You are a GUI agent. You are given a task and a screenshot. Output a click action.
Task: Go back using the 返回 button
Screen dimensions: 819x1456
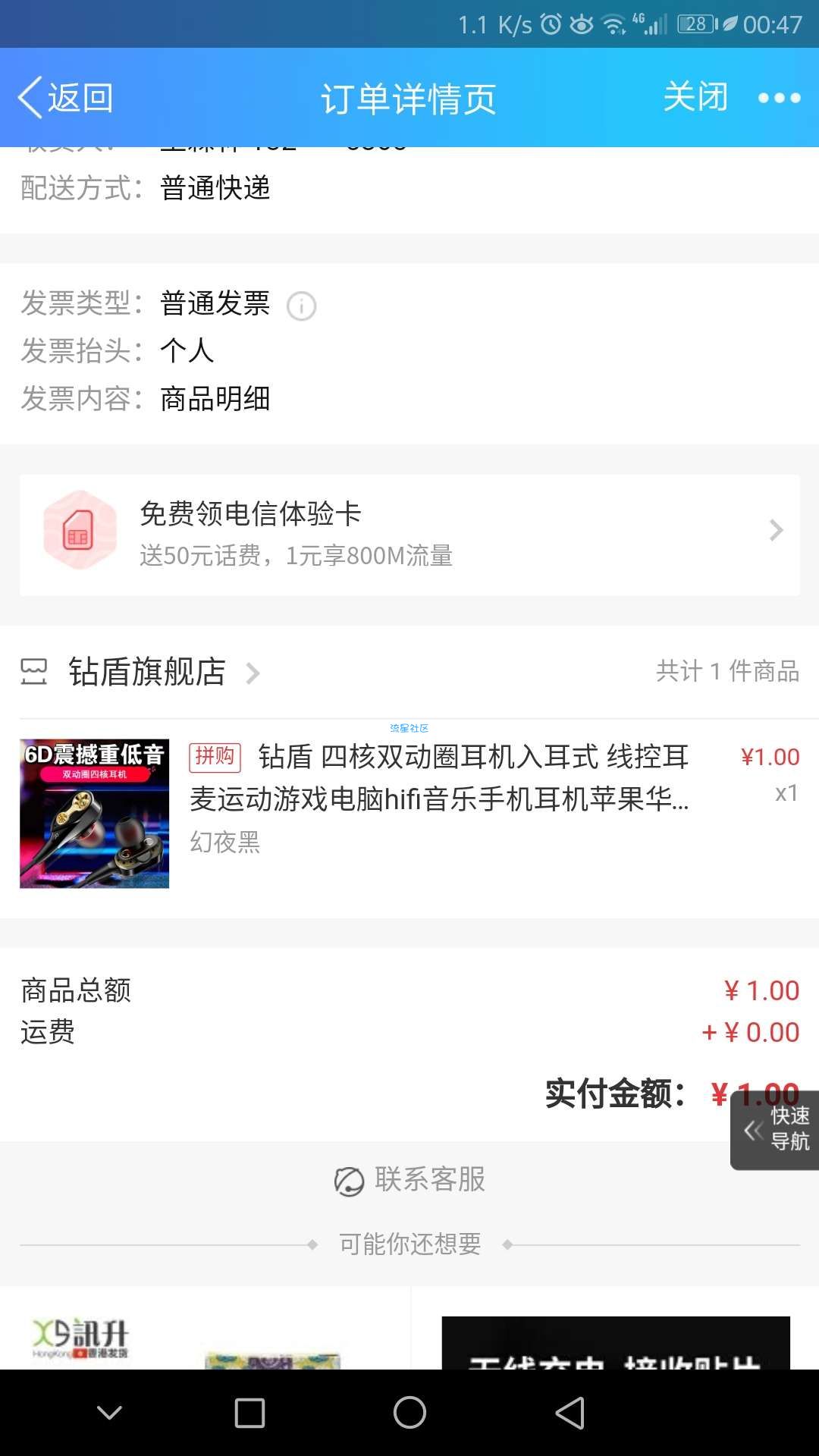[x=65, y=98]
